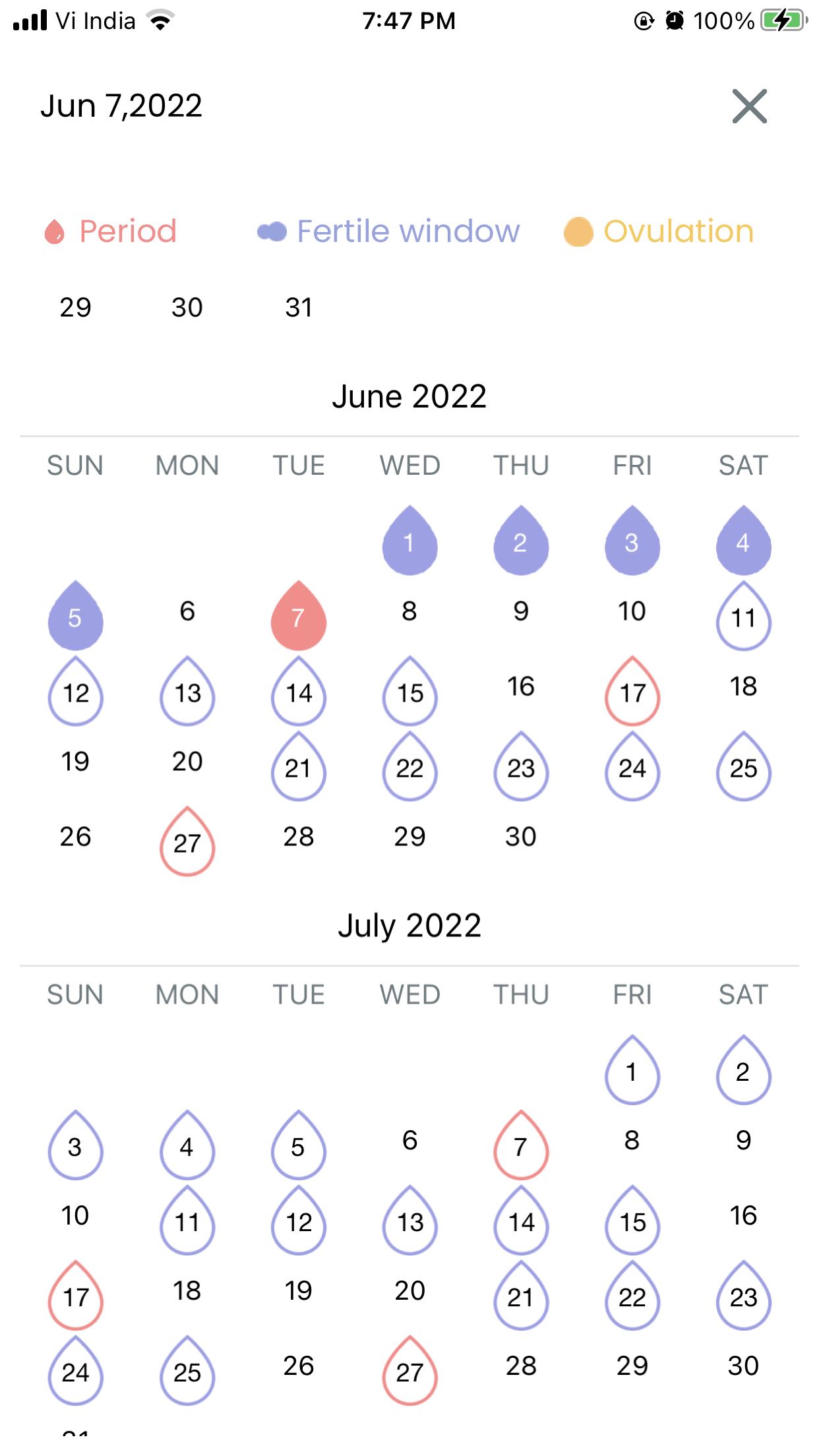This screenshot has height=1456, width=819.
Task: Tap July 13 fertile window day
Action: click(x=409, y=1220)
